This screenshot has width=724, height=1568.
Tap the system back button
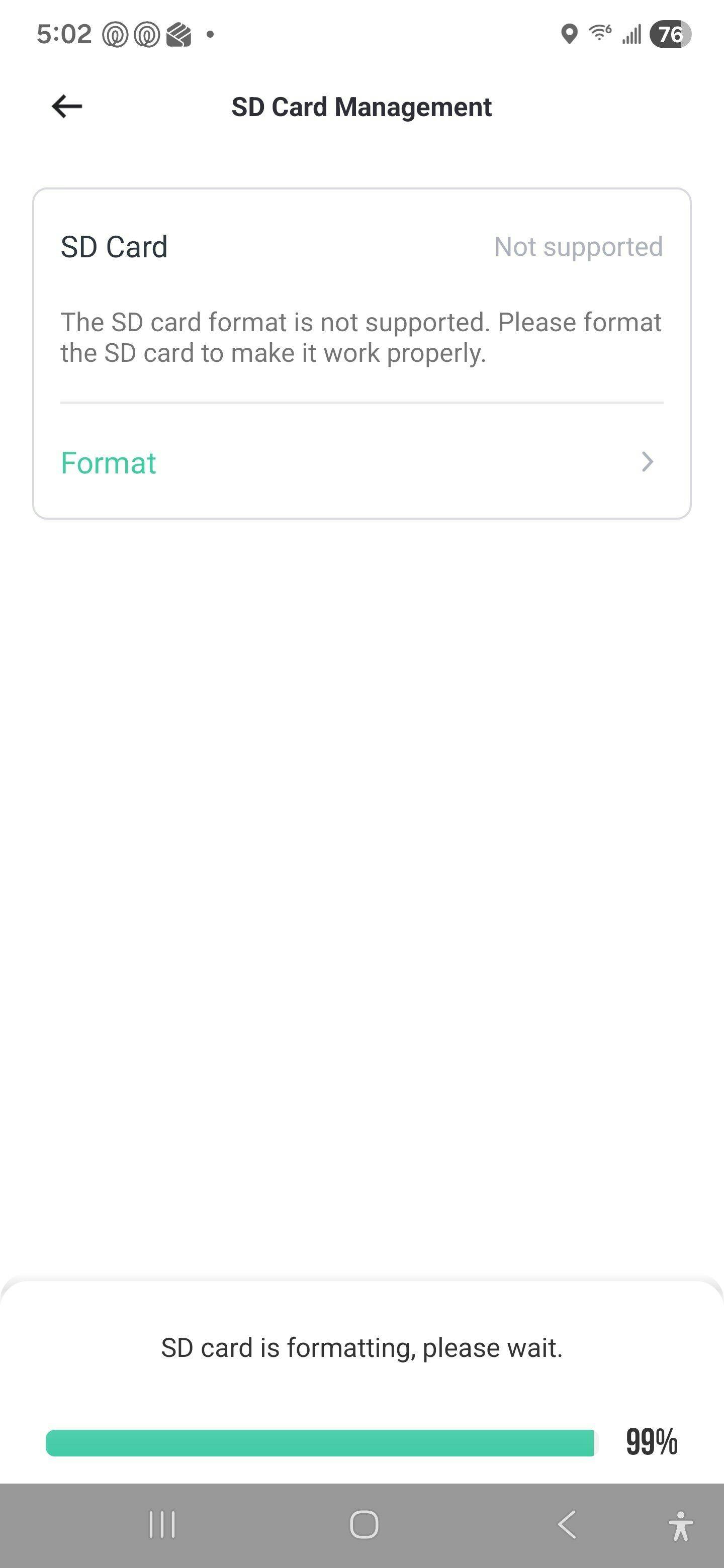coord(567,1525)
